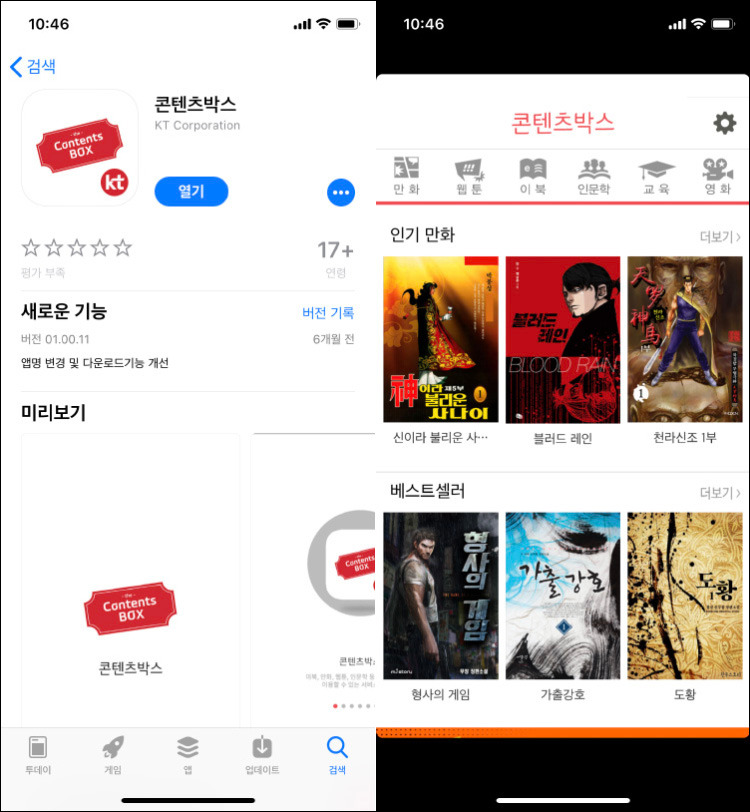Select the 웹툰 category
Image resolution: width=750 pixels, height=812 pixels.
469,176
